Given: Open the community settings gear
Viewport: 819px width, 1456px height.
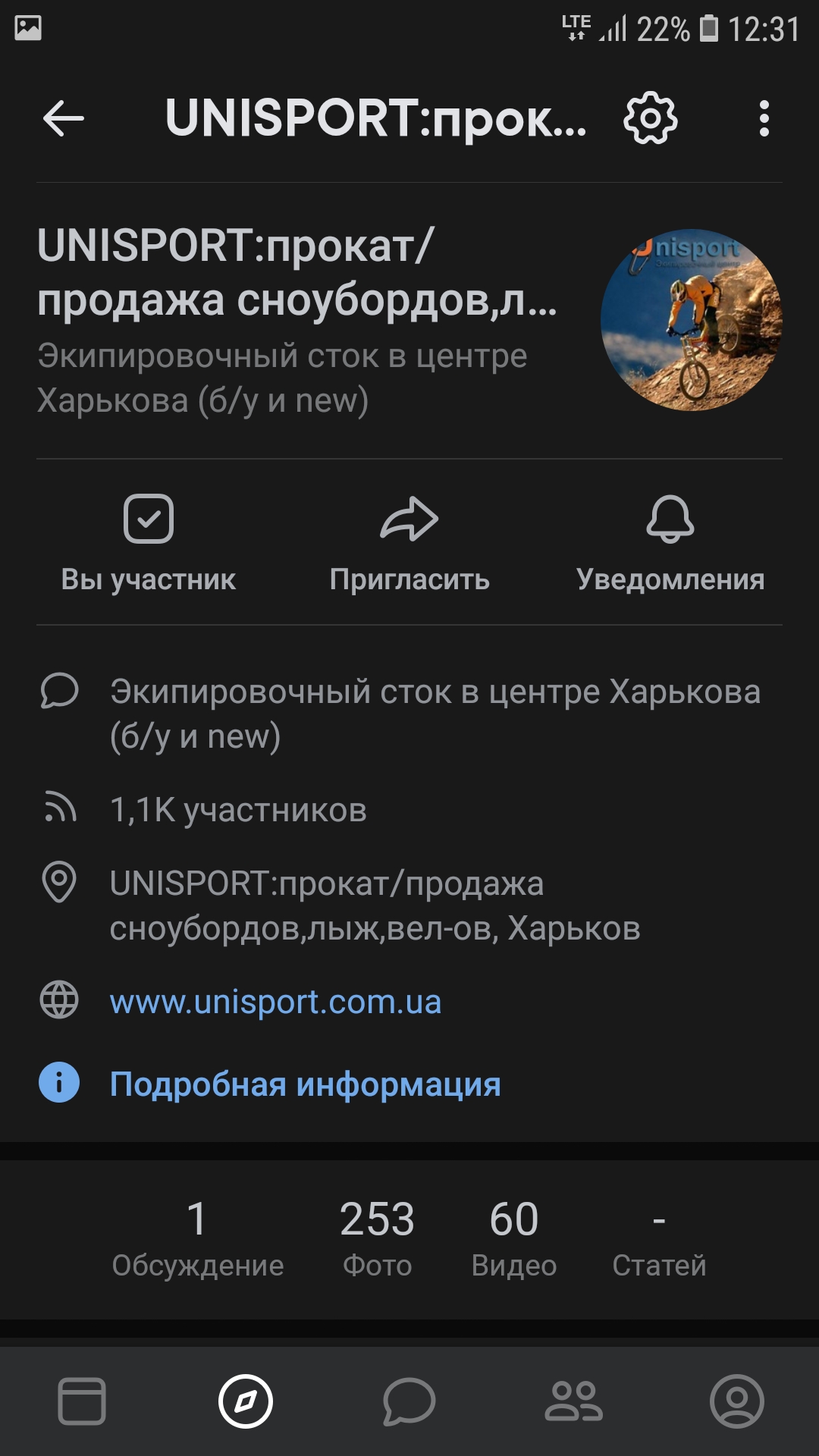Looking at the screenshot, I should click(x=650, y=119).
